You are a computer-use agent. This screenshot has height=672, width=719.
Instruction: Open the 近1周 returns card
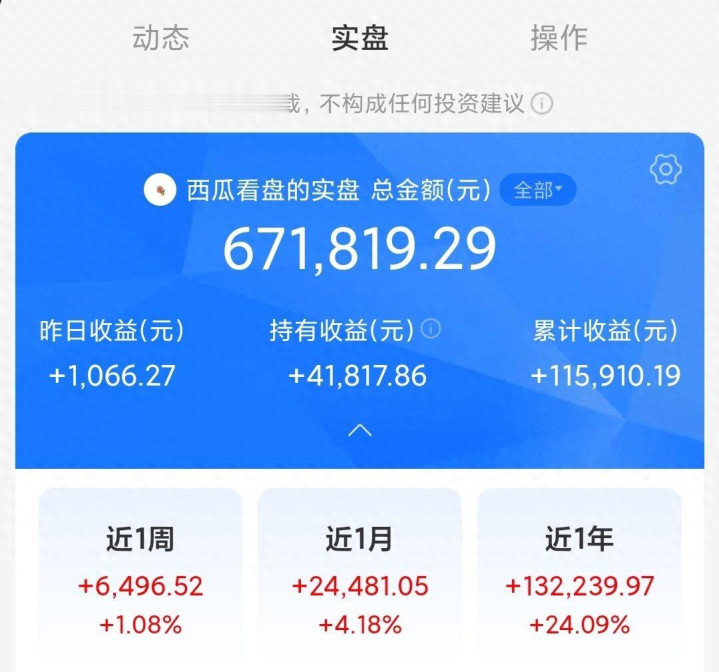(140, 580)
